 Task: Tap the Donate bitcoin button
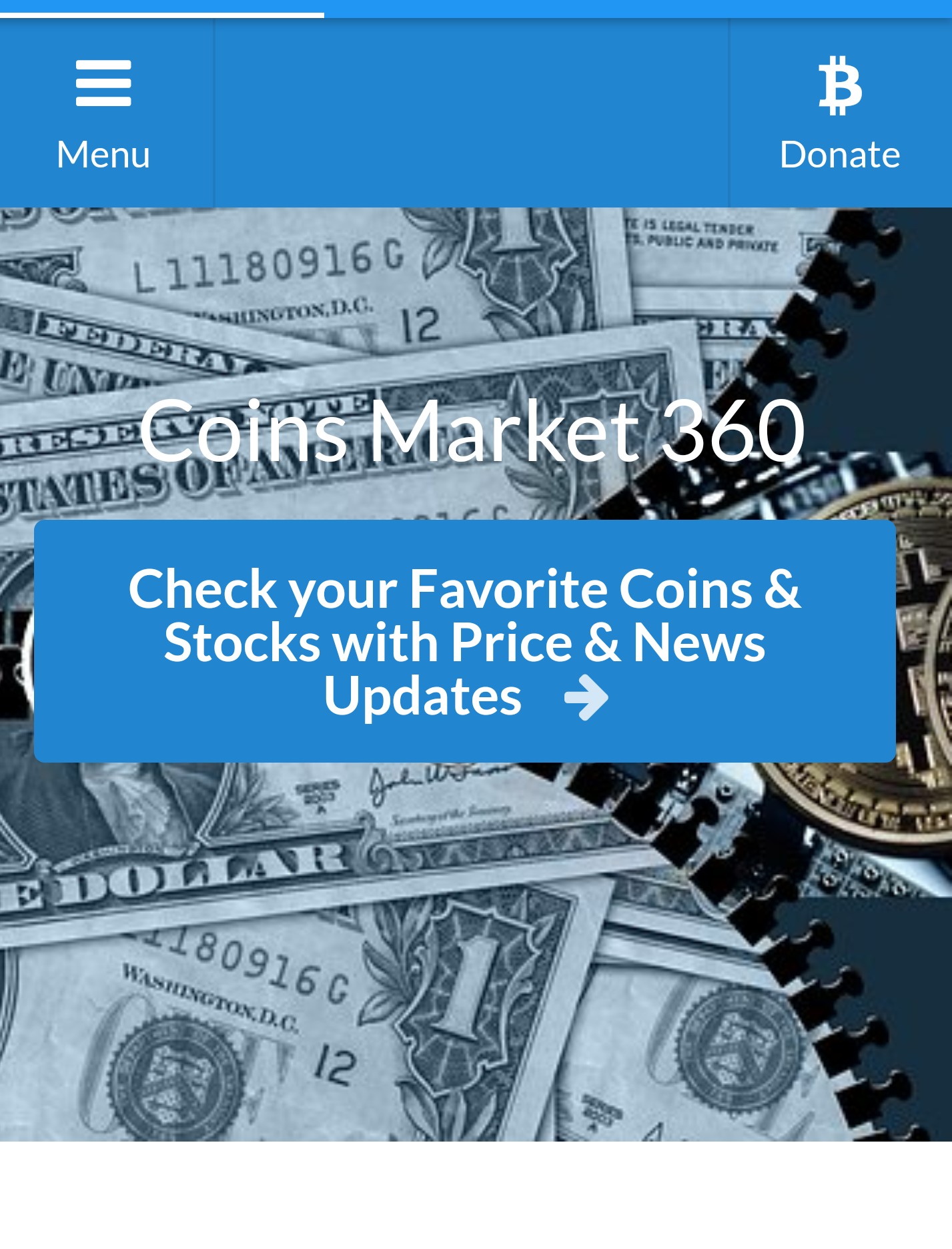pyautogui.click(x=839, y=113)
